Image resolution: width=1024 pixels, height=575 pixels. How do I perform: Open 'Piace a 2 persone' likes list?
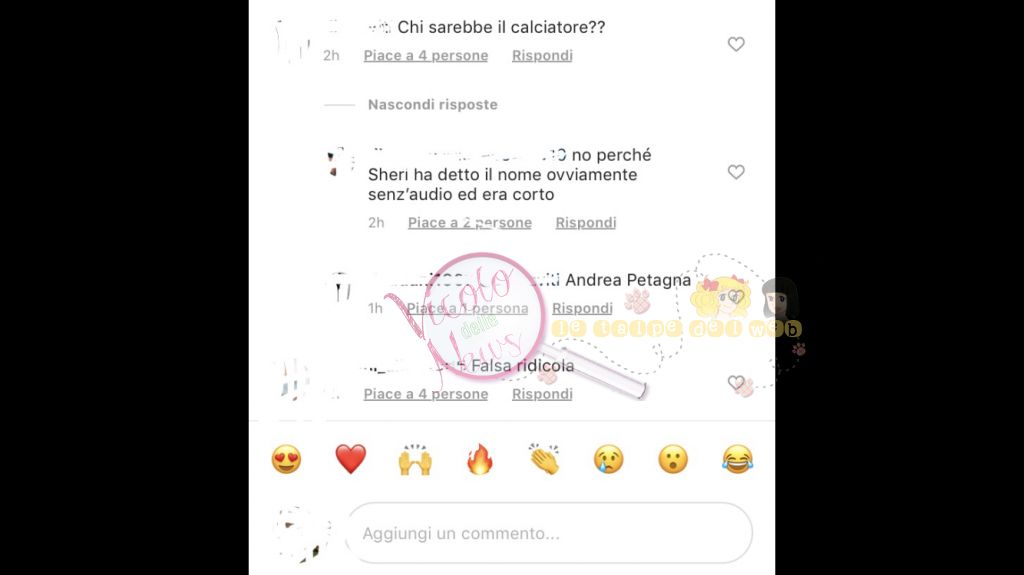[469, 223]
